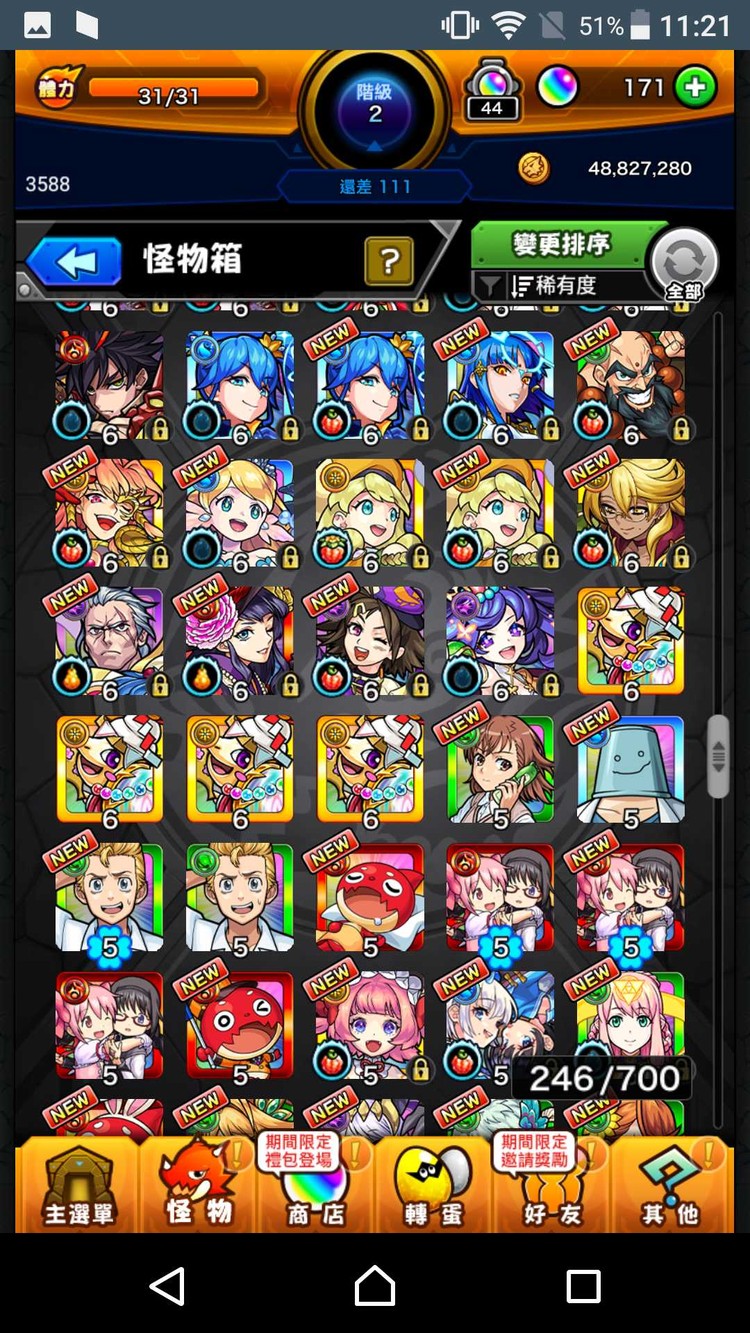Open the 商店 shop tab

point(315,1185)
